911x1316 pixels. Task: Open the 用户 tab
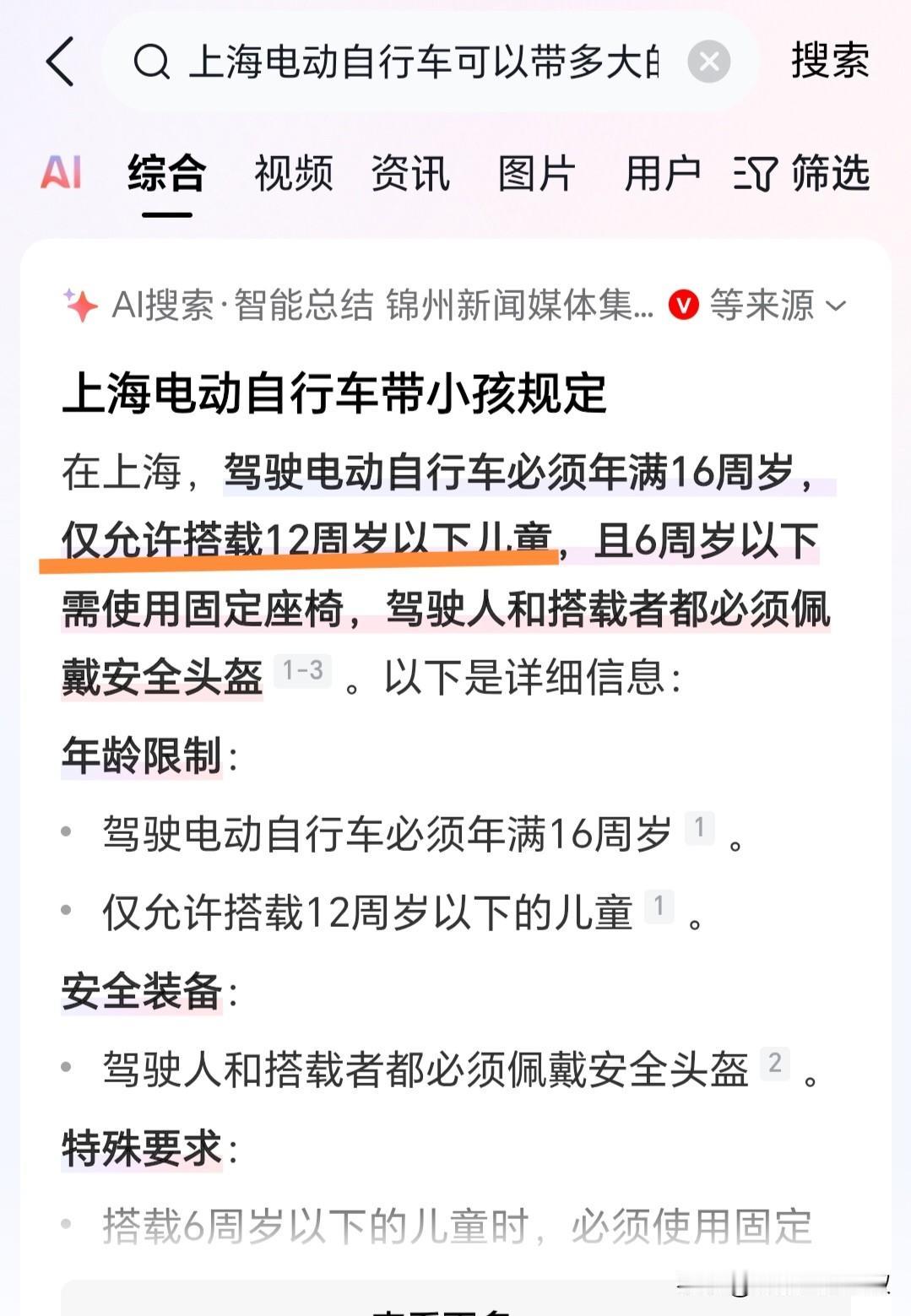[664, 173]
